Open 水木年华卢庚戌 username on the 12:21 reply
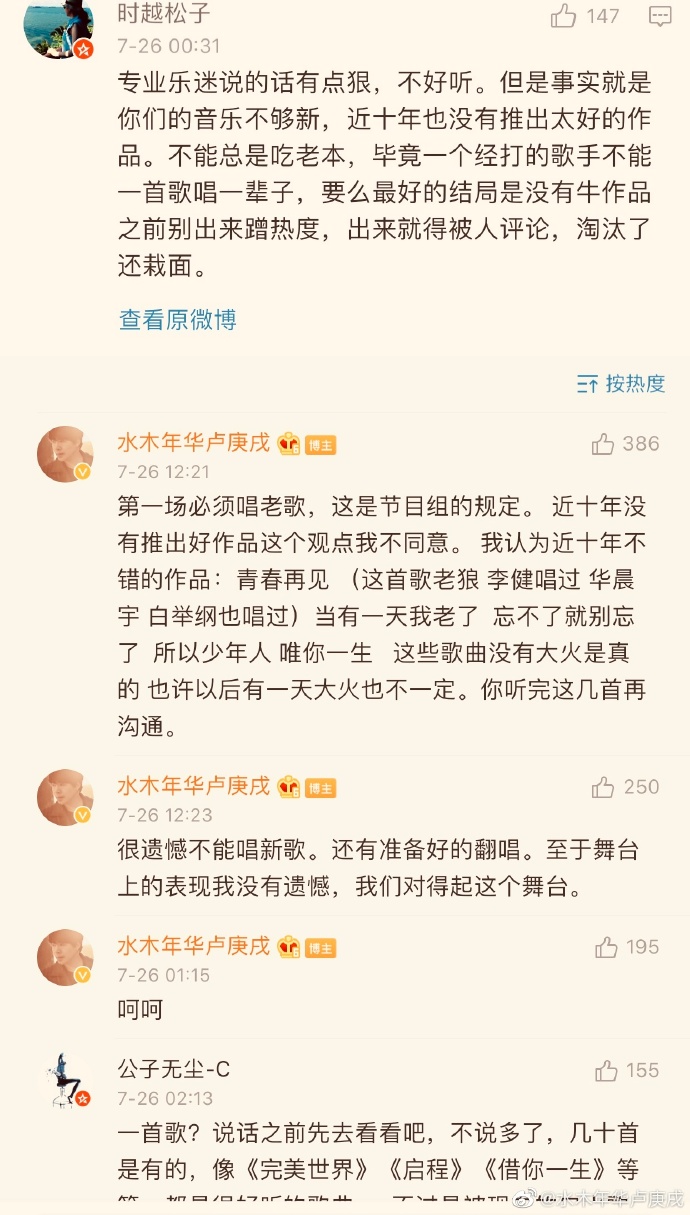Viewport: 690px width, 1215px height. pos(194,443)
